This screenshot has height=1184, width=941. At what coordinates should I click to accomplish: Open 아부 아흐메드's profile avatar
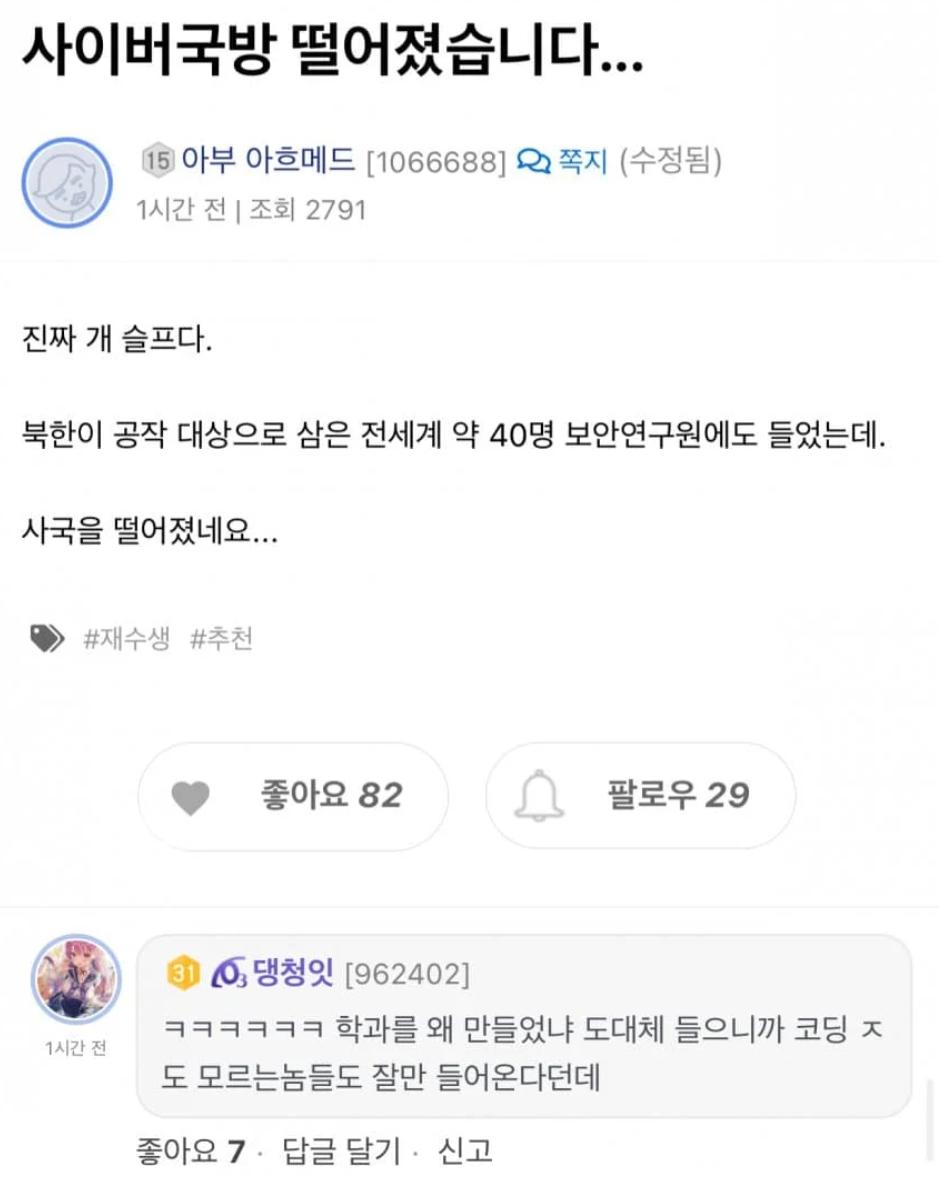click(67, 184)
